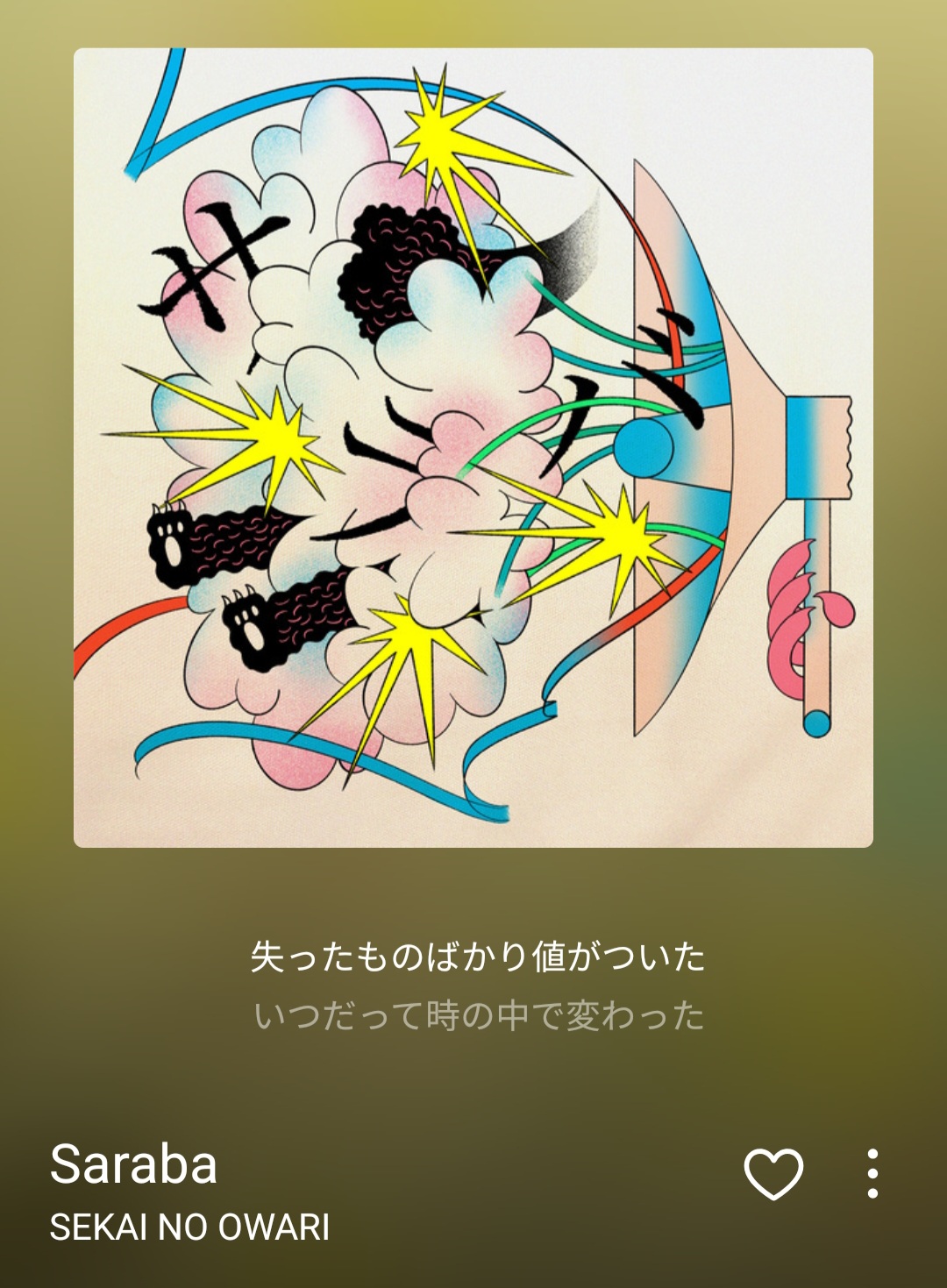
Task: Tap the Saraba album artwork
Action: (x=473, y=447)
